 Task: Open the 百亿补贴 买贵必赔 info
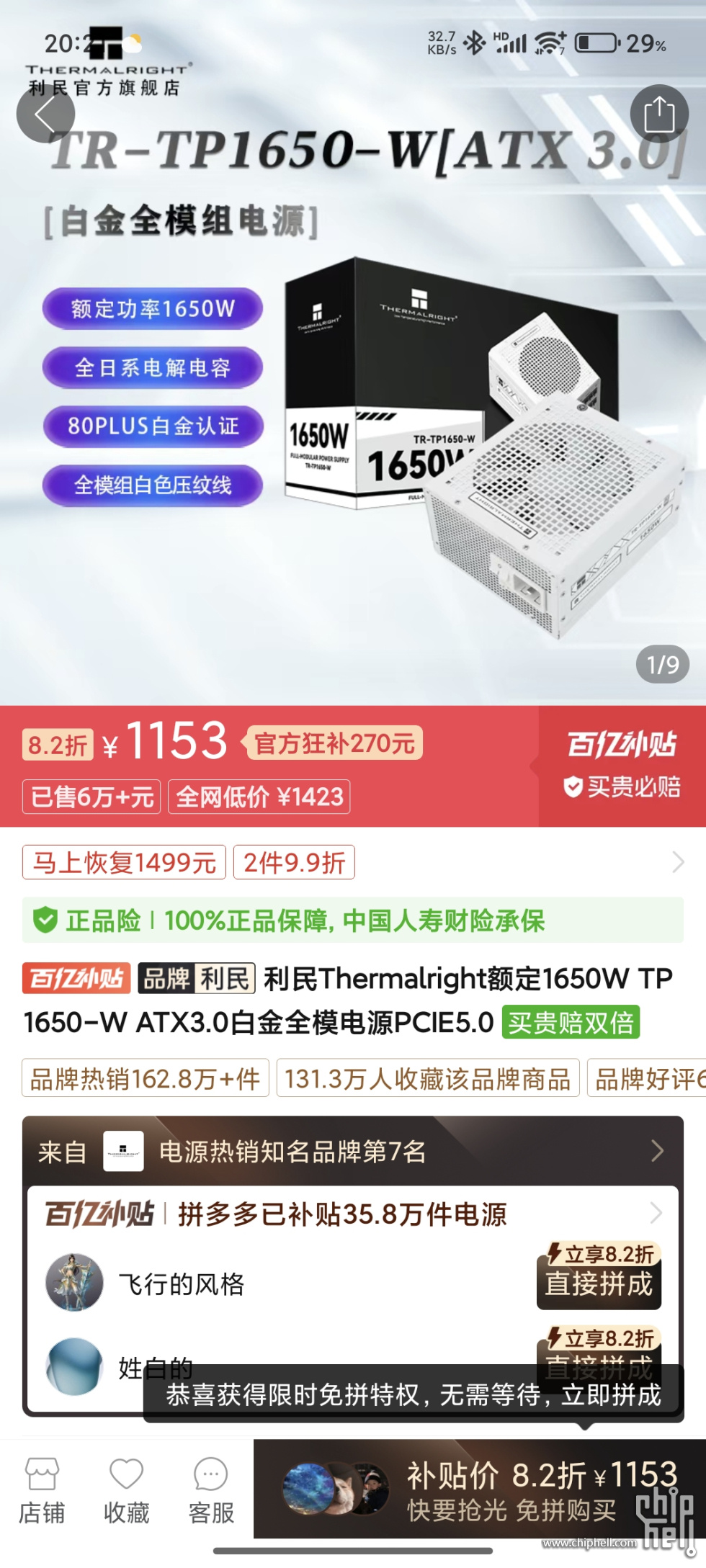622,766
